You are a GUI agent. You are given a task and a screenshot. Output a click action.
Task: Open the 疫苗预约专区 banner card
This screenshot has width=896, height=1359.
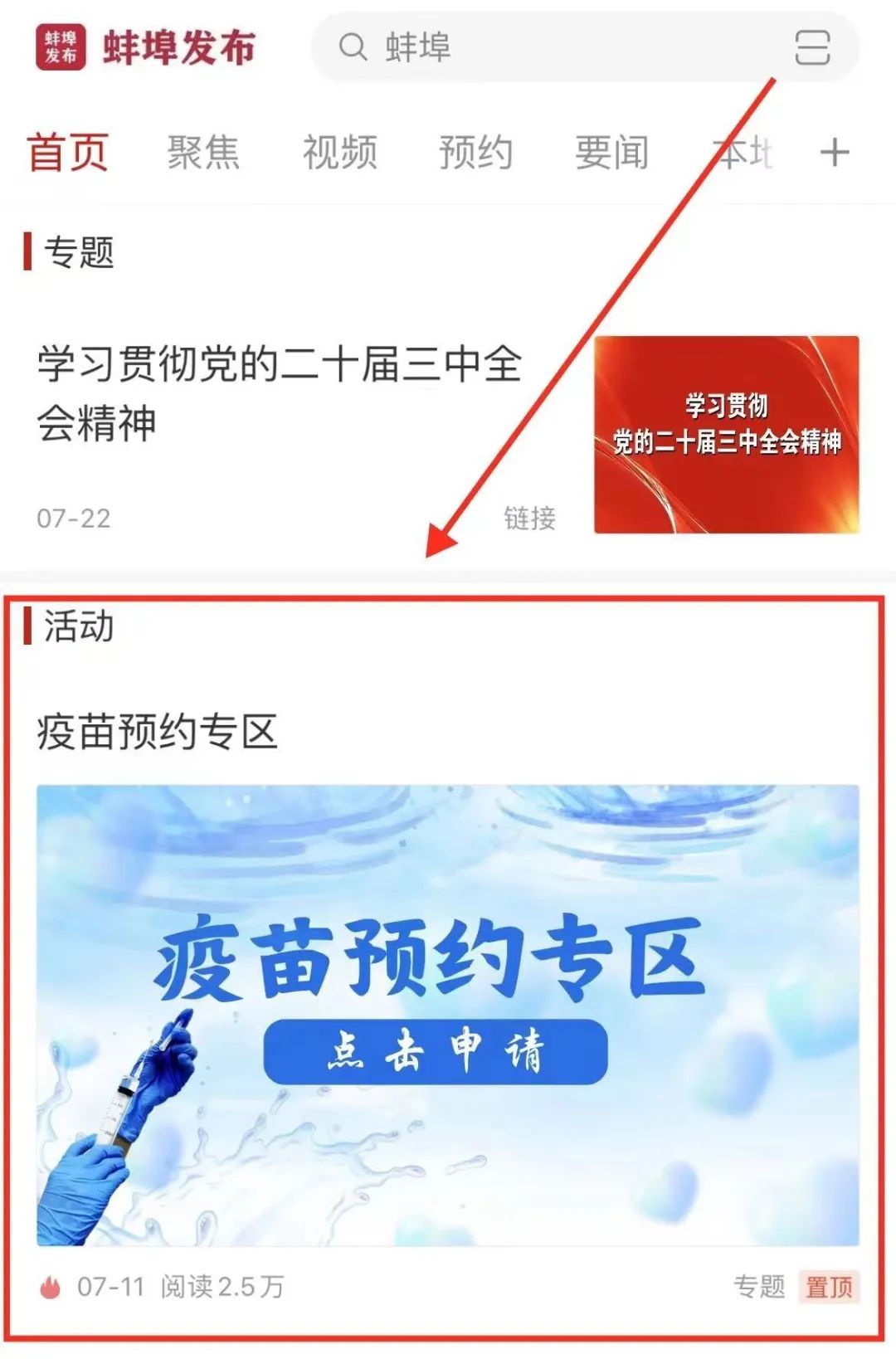447,1014
